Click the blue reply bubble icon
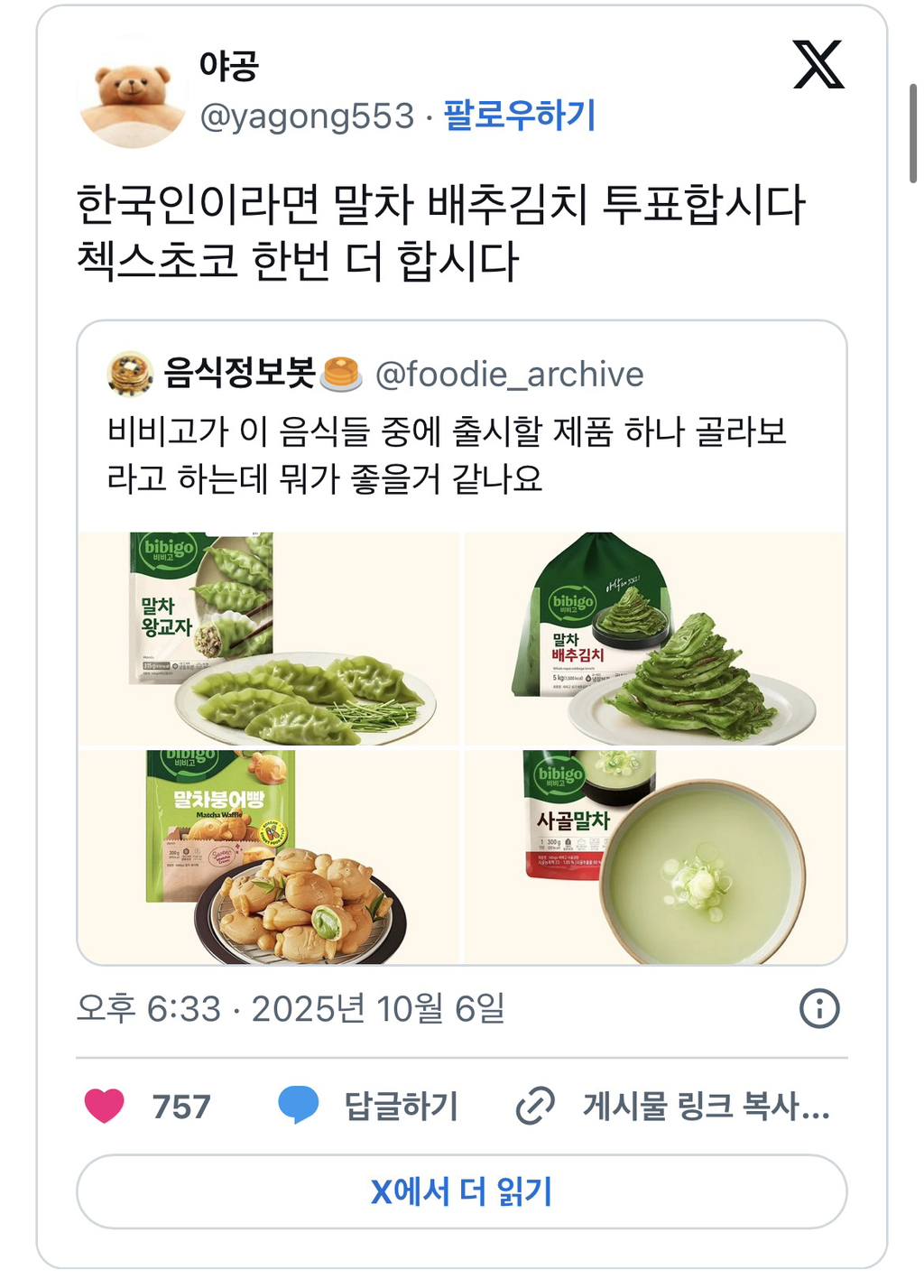This screenshot has width=924, height=1288. [298, 1104]
